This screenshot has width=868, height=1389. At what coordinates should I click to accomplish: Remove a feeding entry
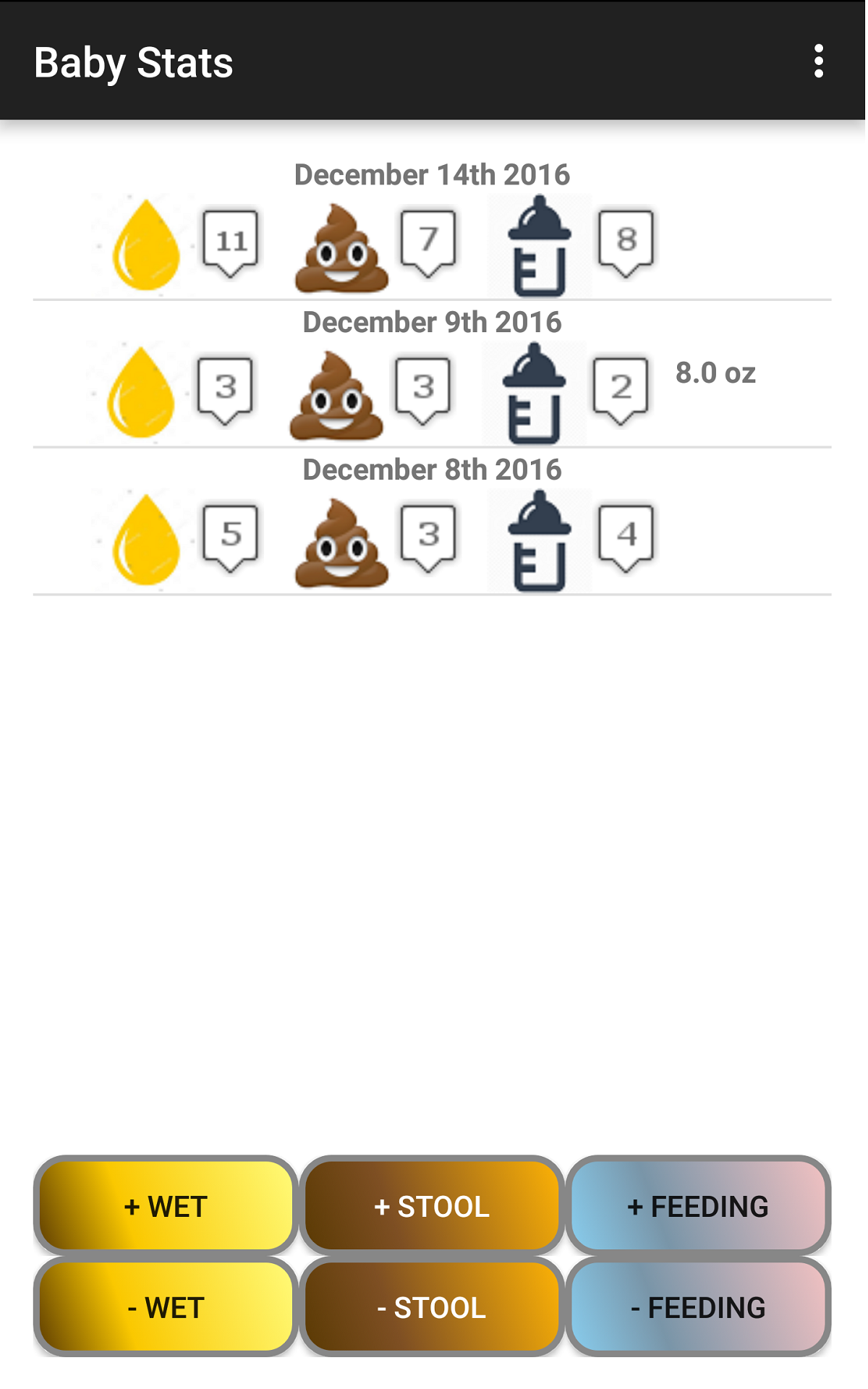(698, 1307)
